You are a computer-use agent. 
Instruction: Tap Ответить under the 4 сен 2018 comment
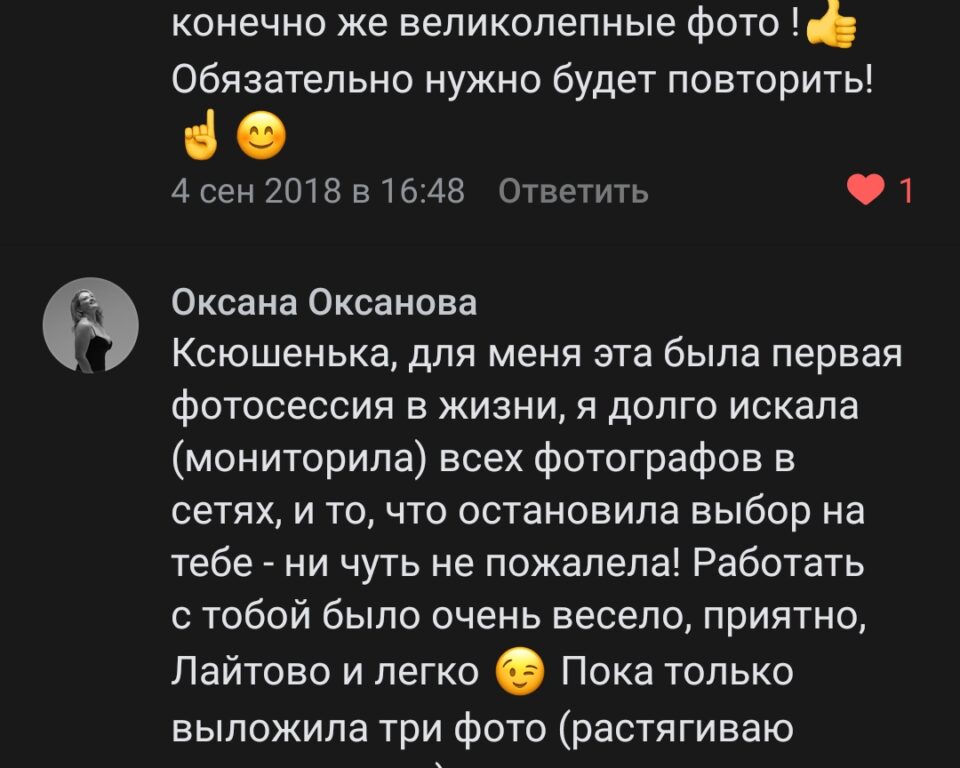pyautogui.click(x=572, y=190)
